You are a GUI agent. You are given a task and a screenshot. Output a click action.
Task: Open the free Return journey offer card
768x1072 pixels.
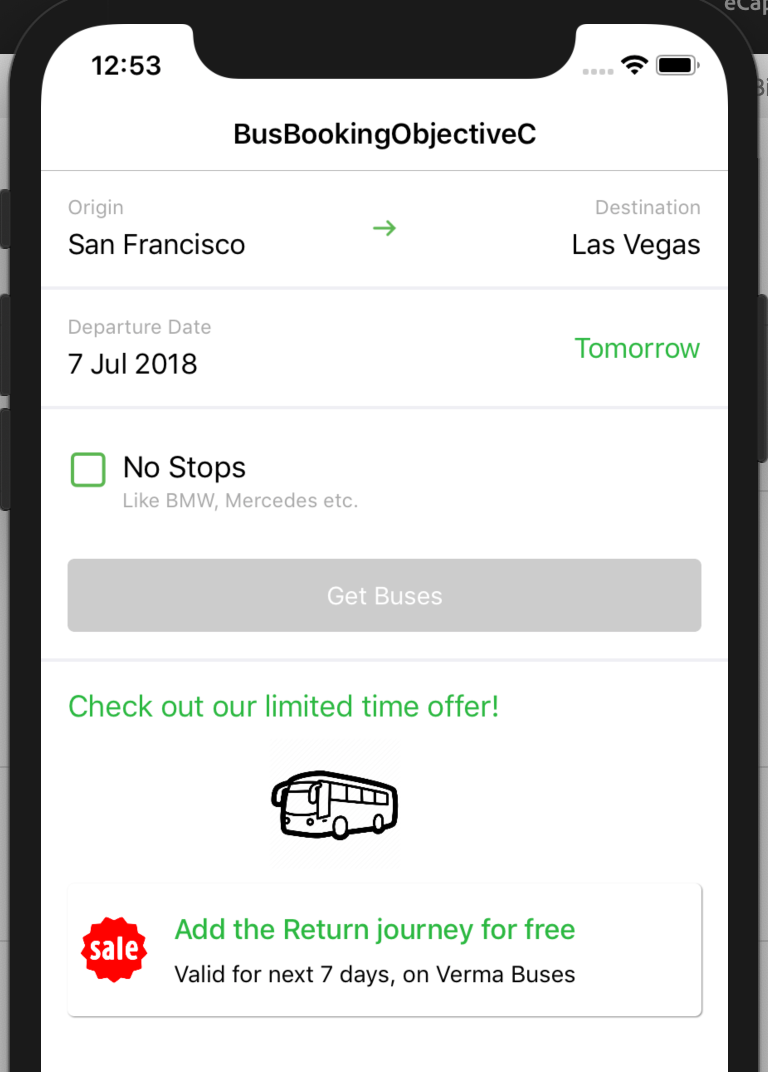point(384,949)
